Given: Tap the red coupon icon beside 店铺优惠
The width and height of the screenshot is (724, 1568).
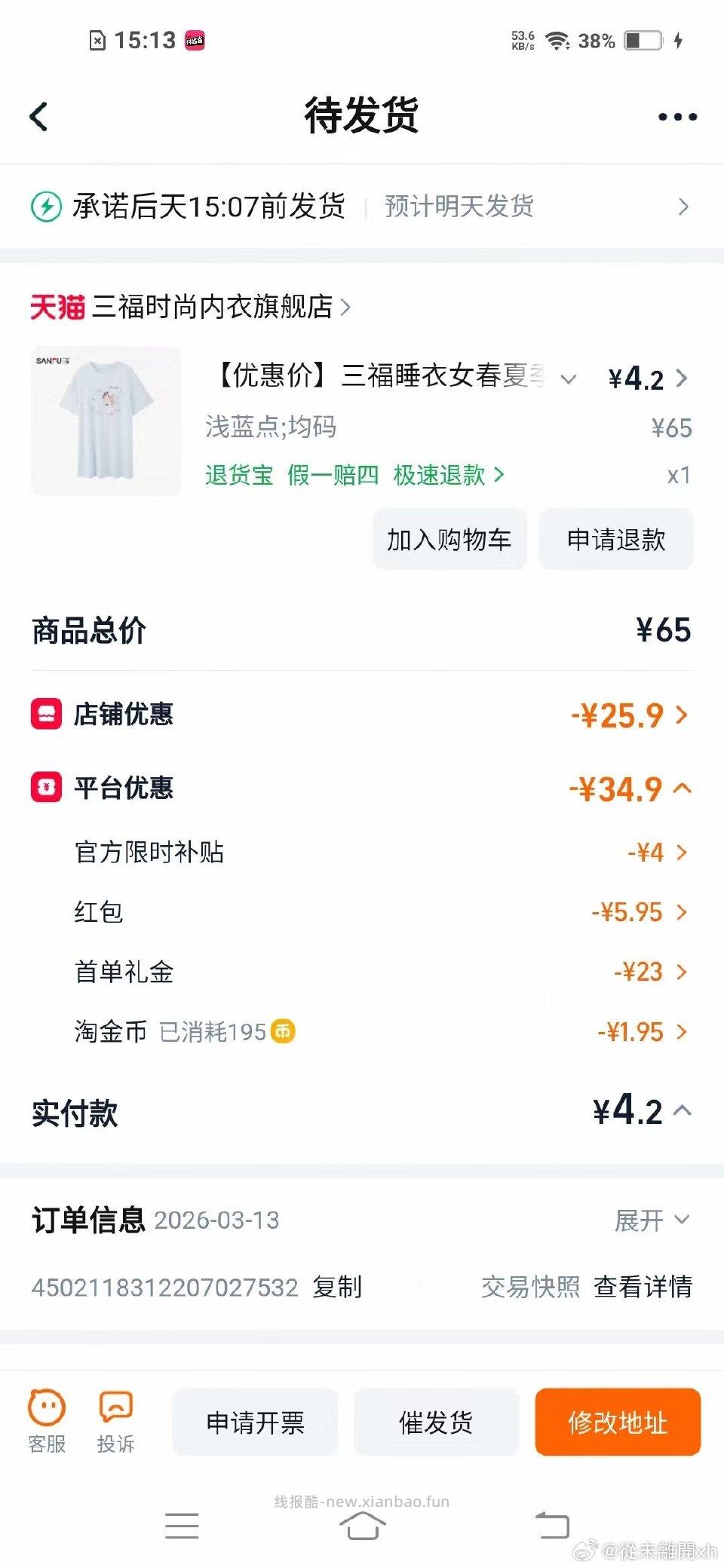Looking at the screenshot, I should [x=45, y=715].
